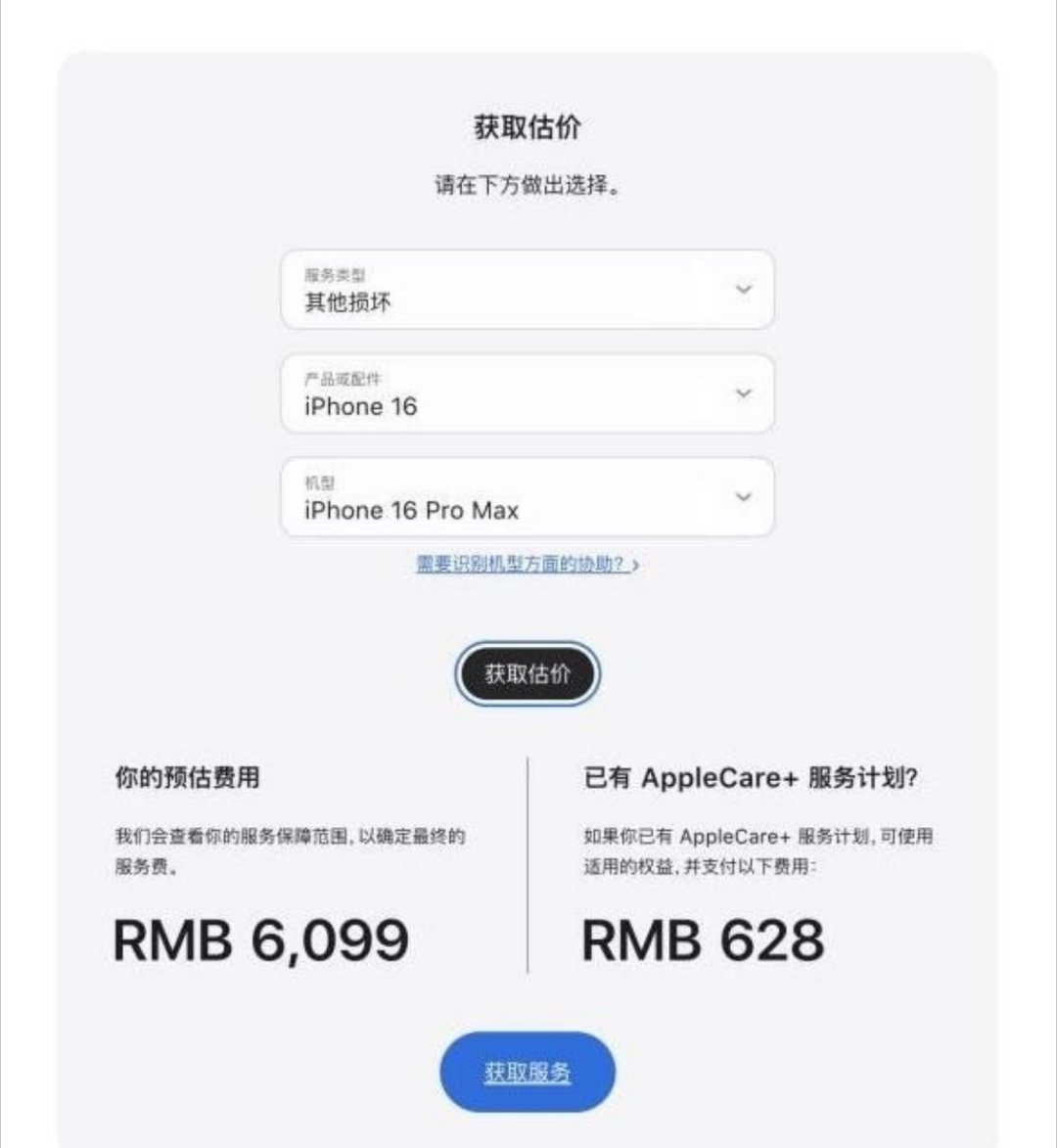Viewport: 1057px width, 1148px height.
Task: Click the 请在下方做出选择 prompt text
Action: (x=527, y=182)
